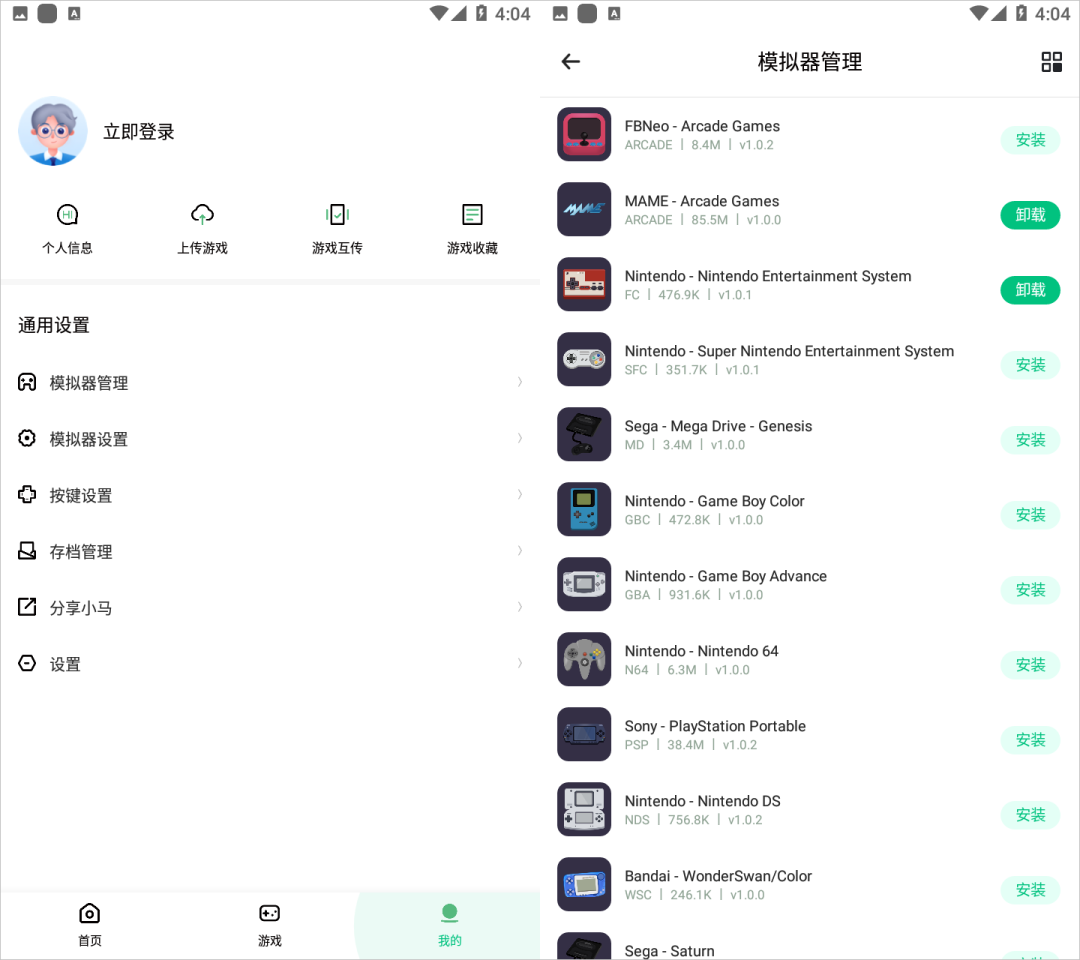Go back from 模拟器管理 page
Screen dimensions: 1080x960
[571, 62]
